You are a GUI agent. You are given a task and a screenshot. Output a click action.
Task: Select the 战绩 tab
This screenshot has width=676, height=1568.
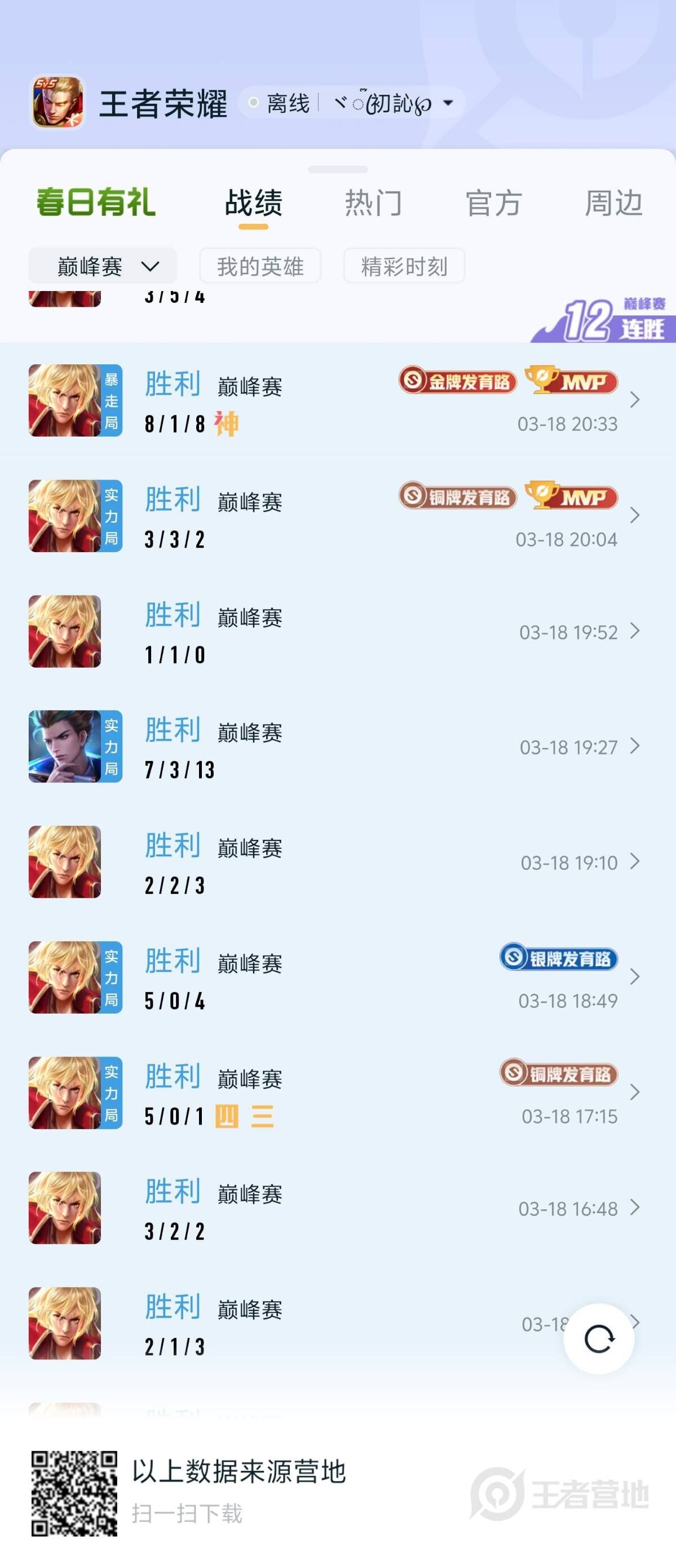[x=253, y=202]
